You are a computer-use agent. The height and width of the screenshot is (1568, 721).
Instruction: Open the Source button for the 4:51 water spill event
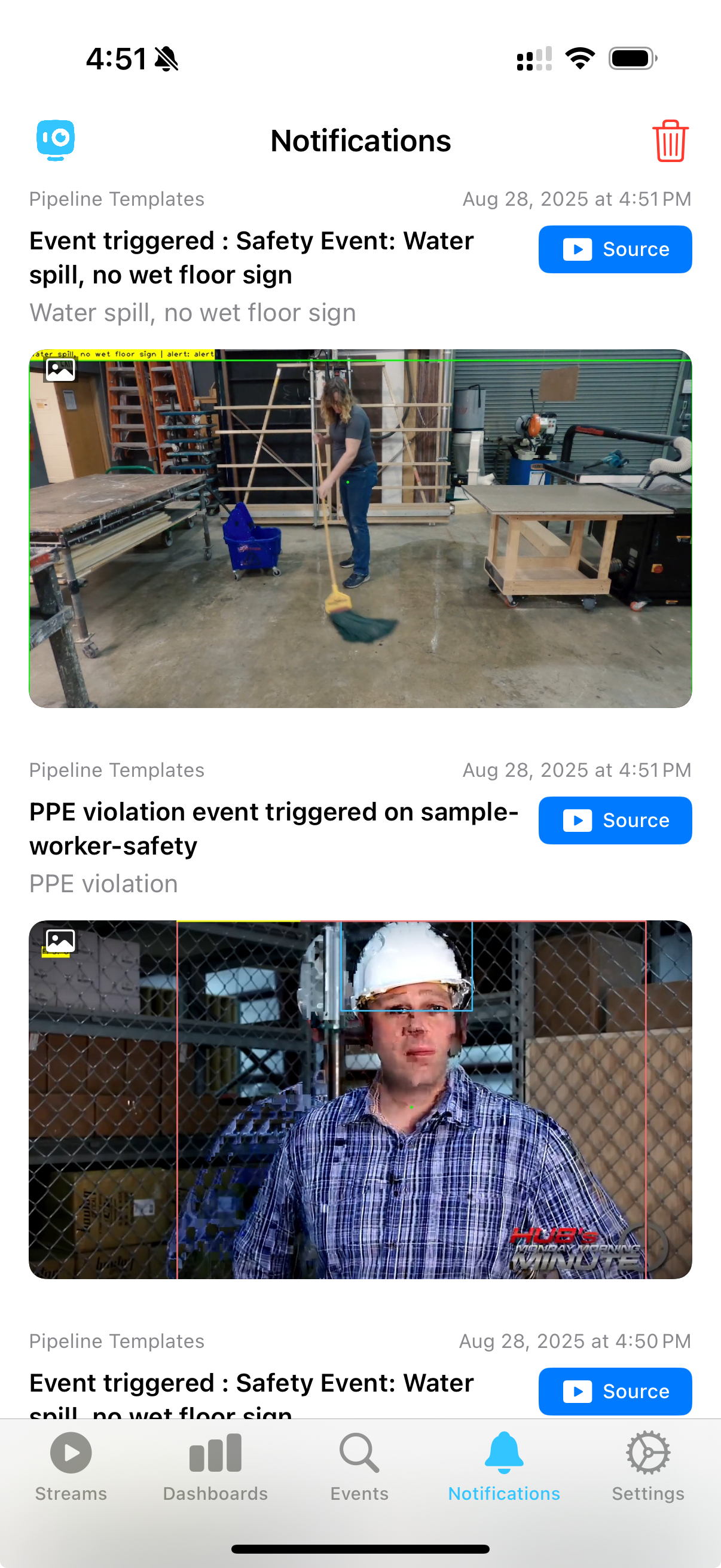615,249
